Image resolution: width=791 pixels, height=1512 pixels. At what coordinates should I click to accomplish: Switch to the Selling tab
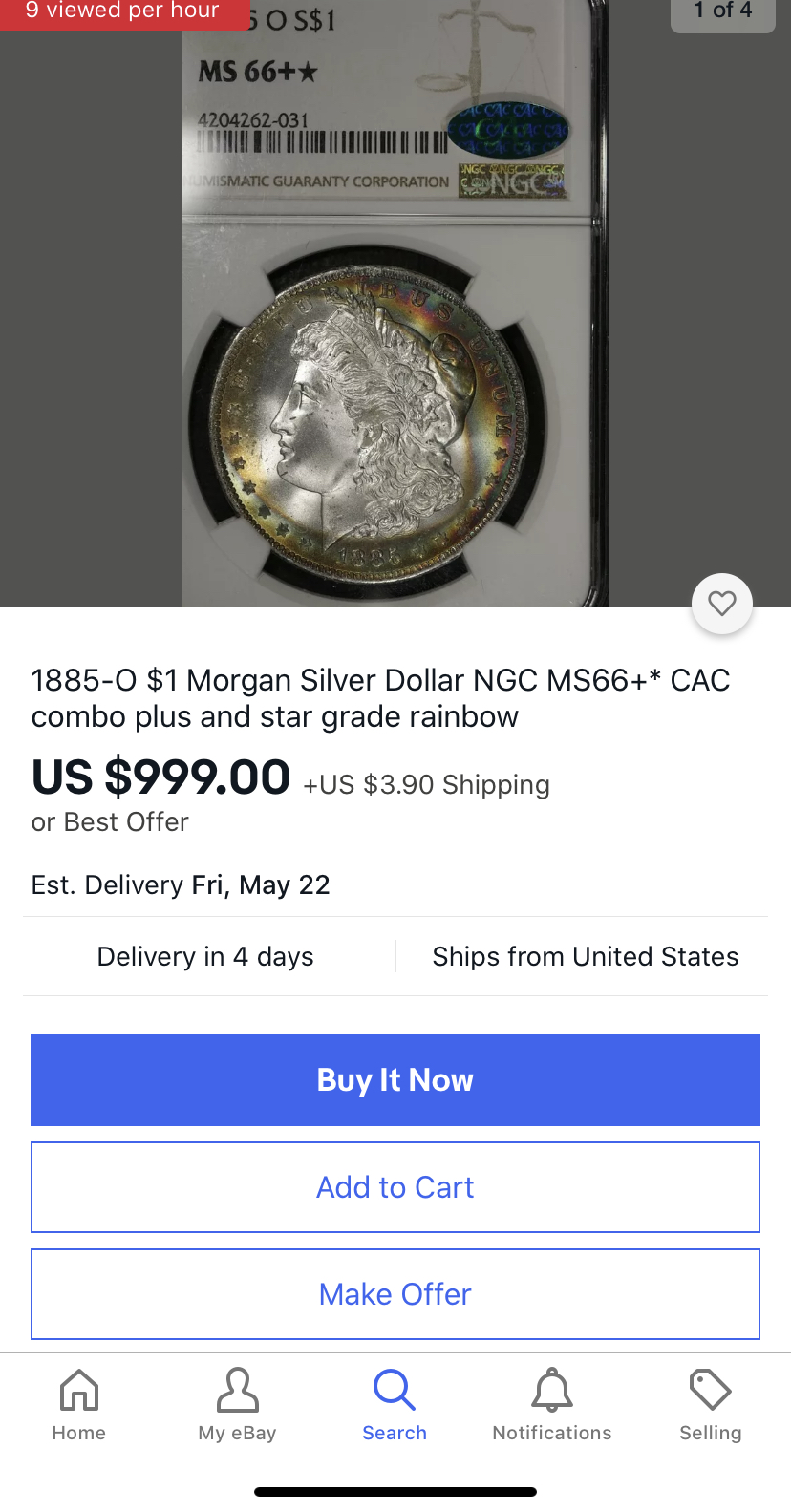(x=710, y=1404)
